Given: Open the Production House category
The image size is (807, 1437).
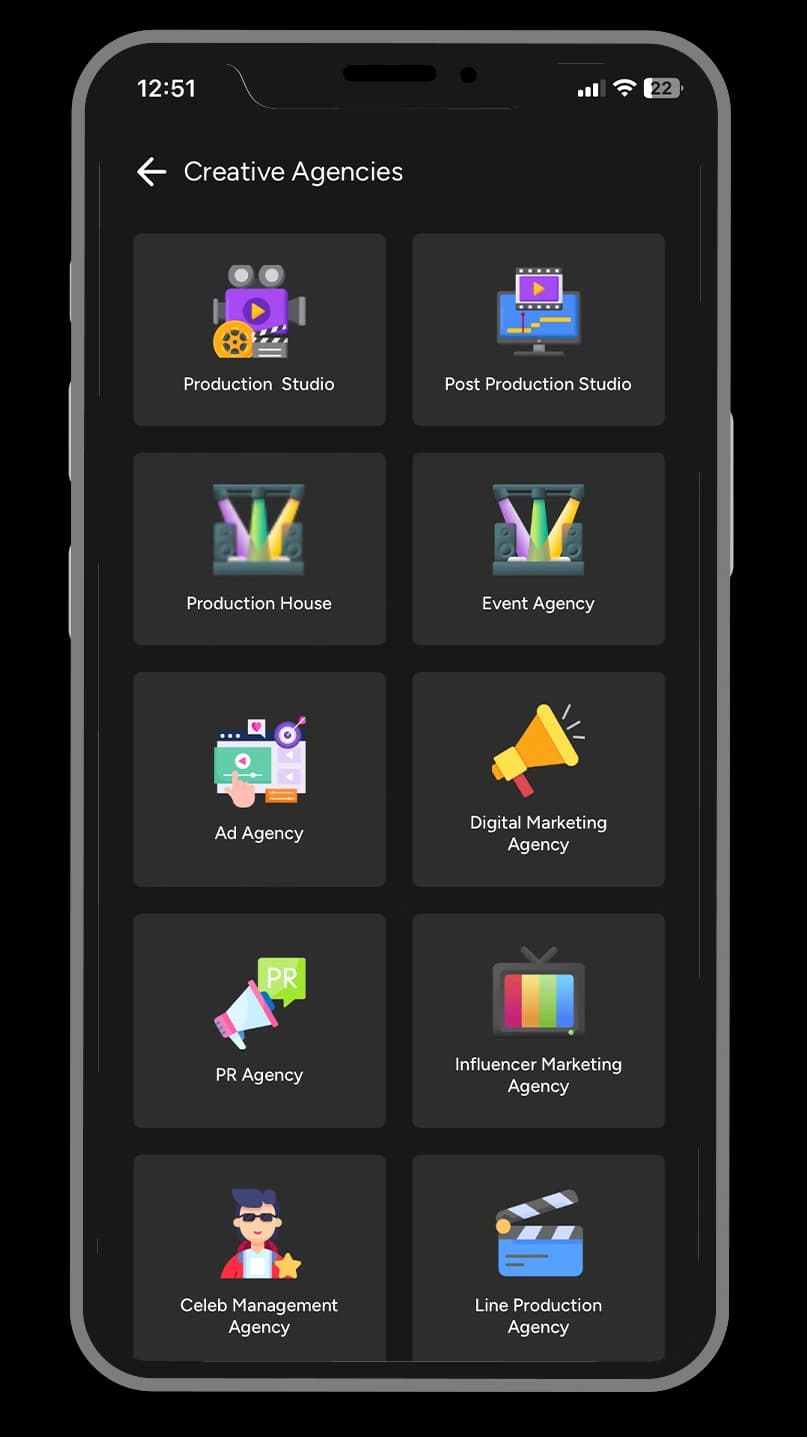Looking at the screenshot, I should click(259, 549).
